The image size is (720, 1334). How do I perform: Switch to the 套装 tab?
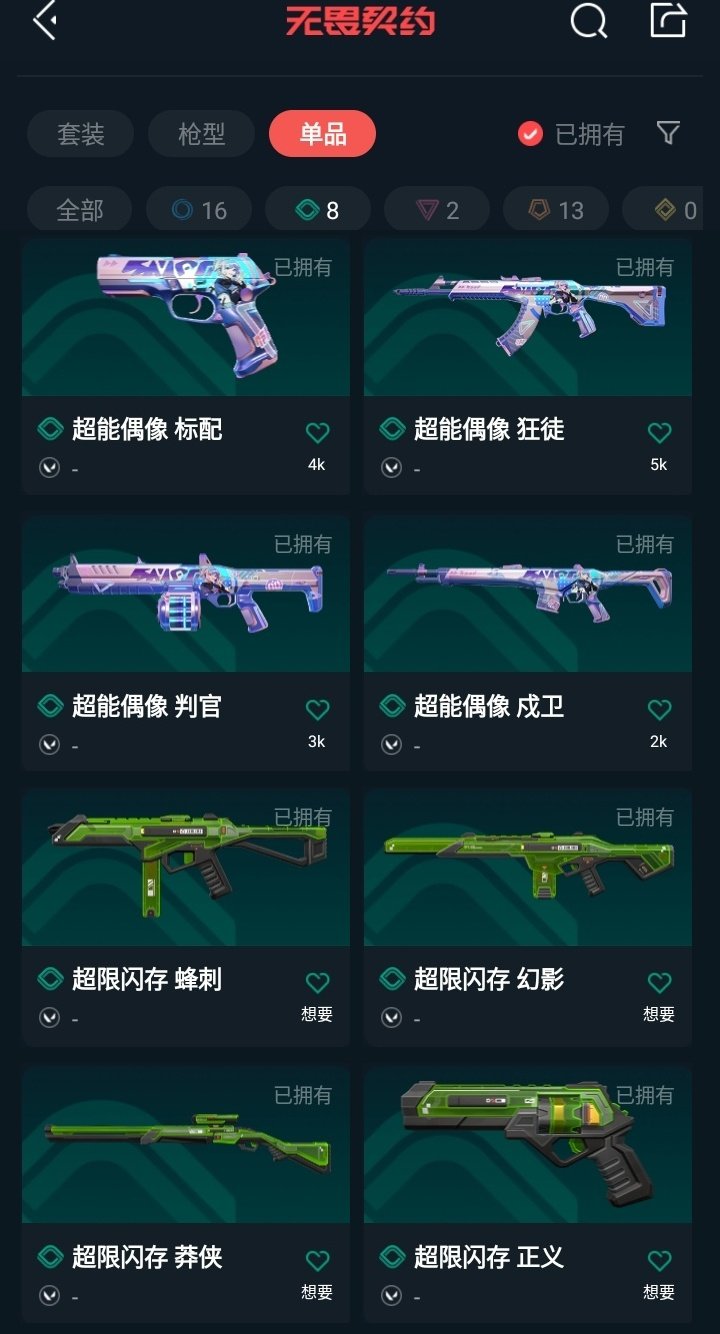click(x=81, y=134)
